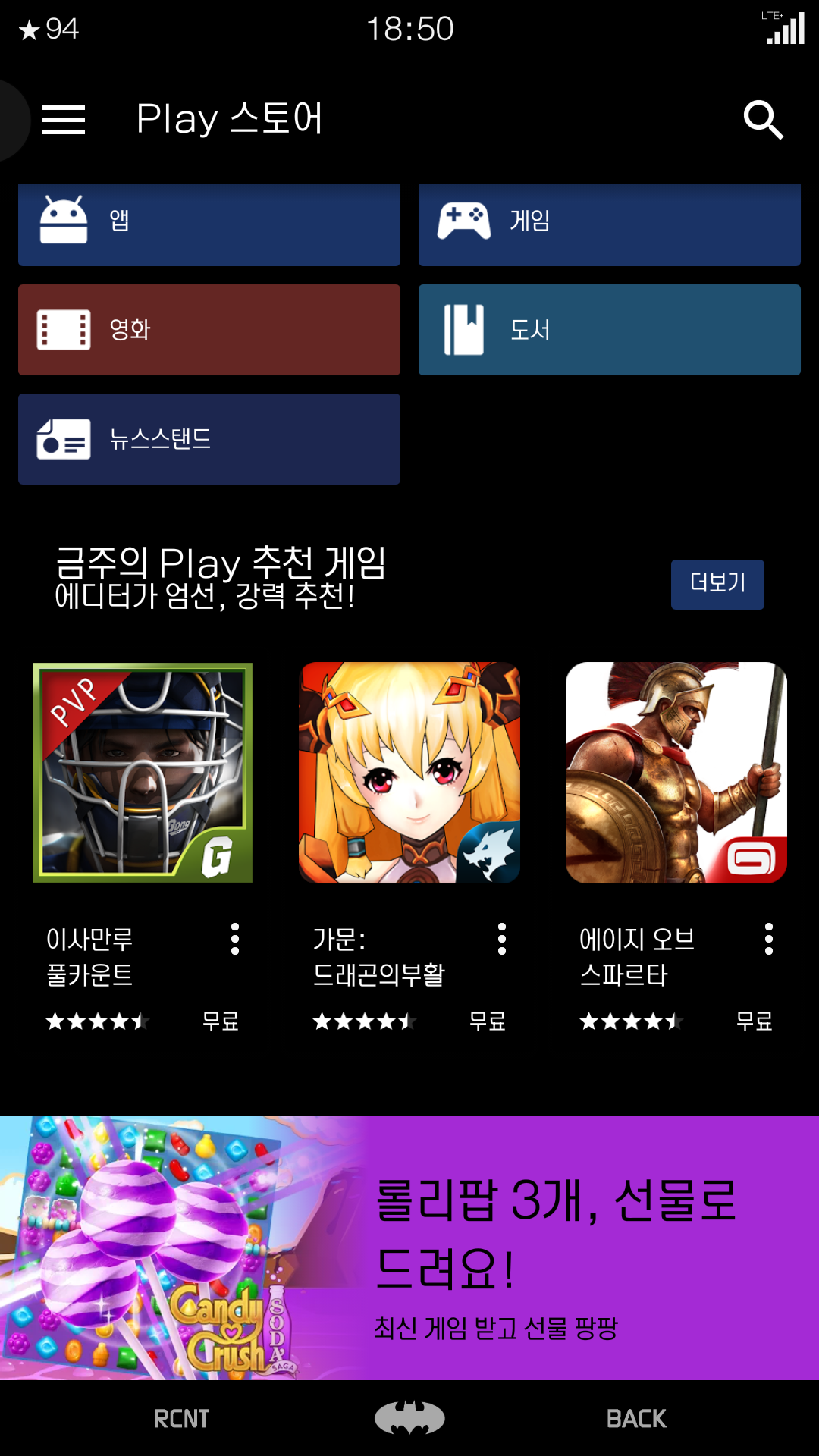Tap 더보기 for more recommended games
Image resolution: width=819 pixels, height=1456 pixels.
coord(717,584)
